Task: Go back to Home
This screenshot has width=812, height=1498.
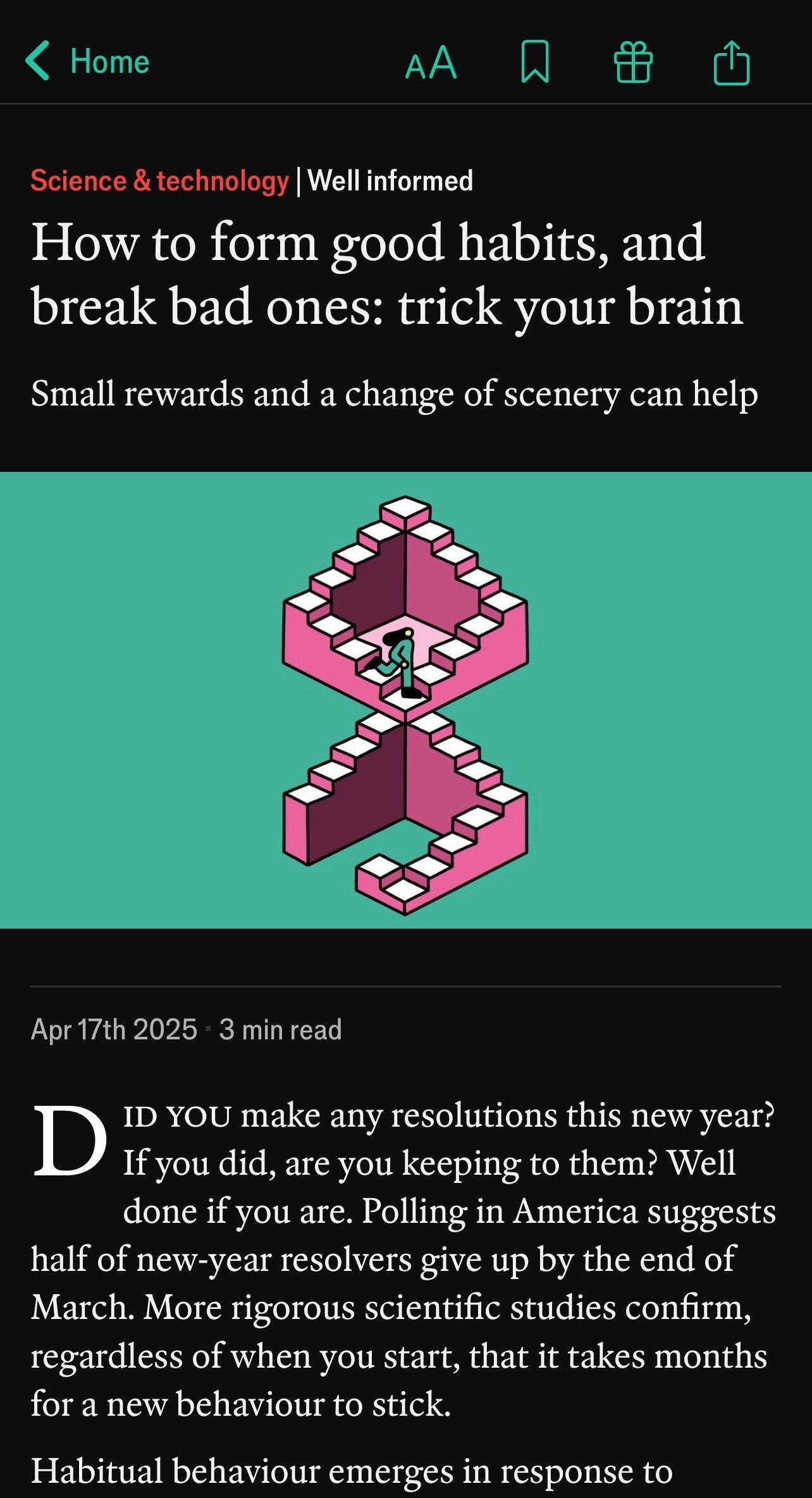Action: (x=87, y=61)
